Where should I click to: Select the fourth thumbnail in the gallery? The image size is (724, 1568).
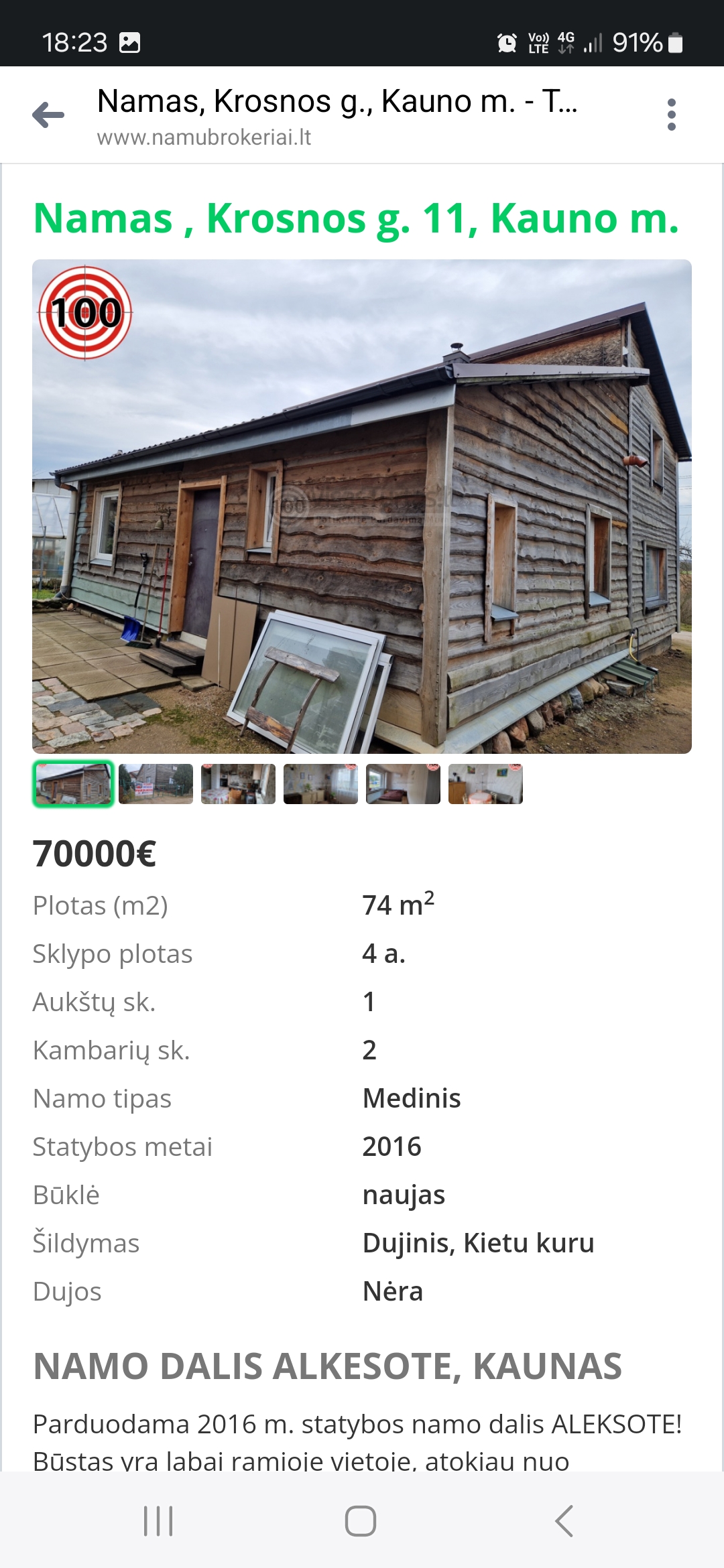tap(320, 784)
